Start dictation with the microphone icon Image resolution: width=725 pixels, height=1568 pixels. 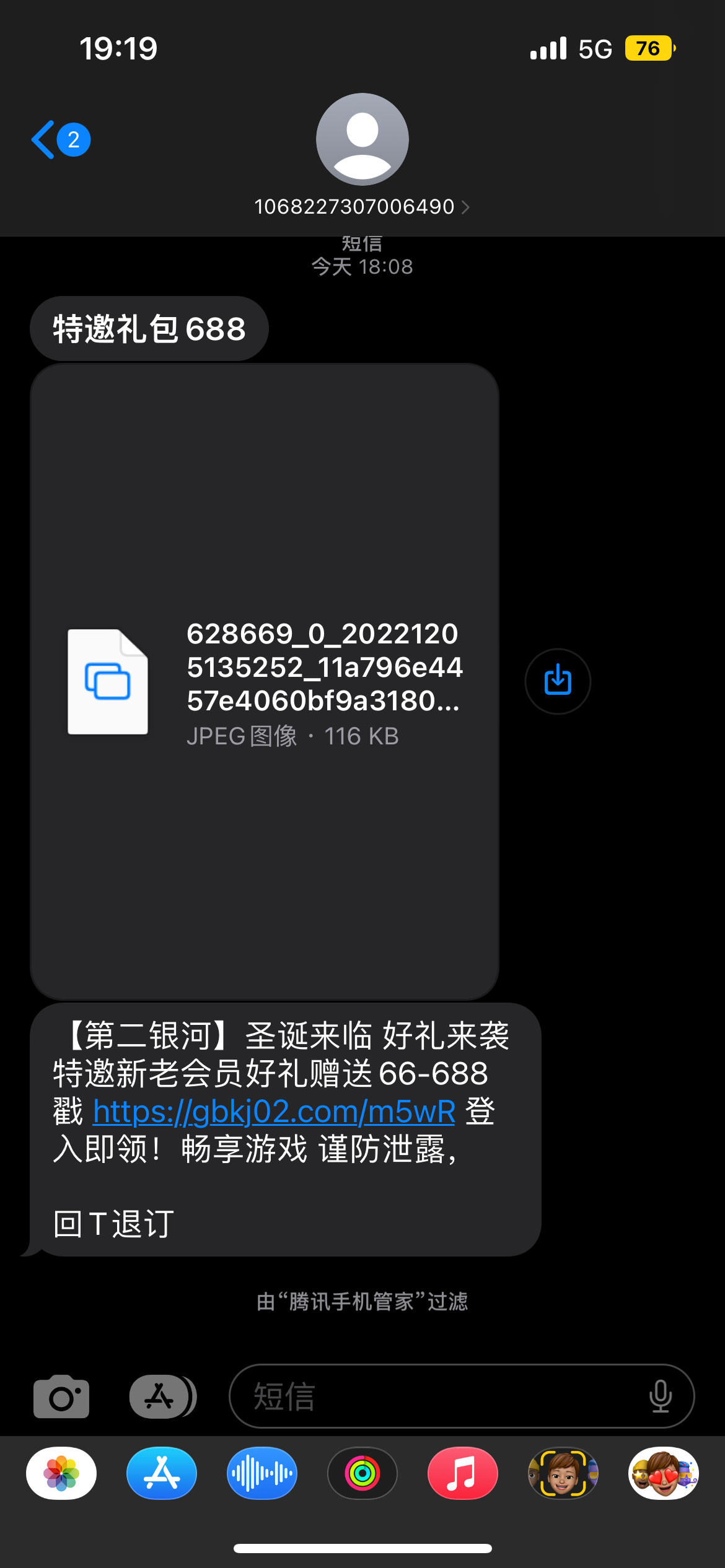(x=661, y=1396)
